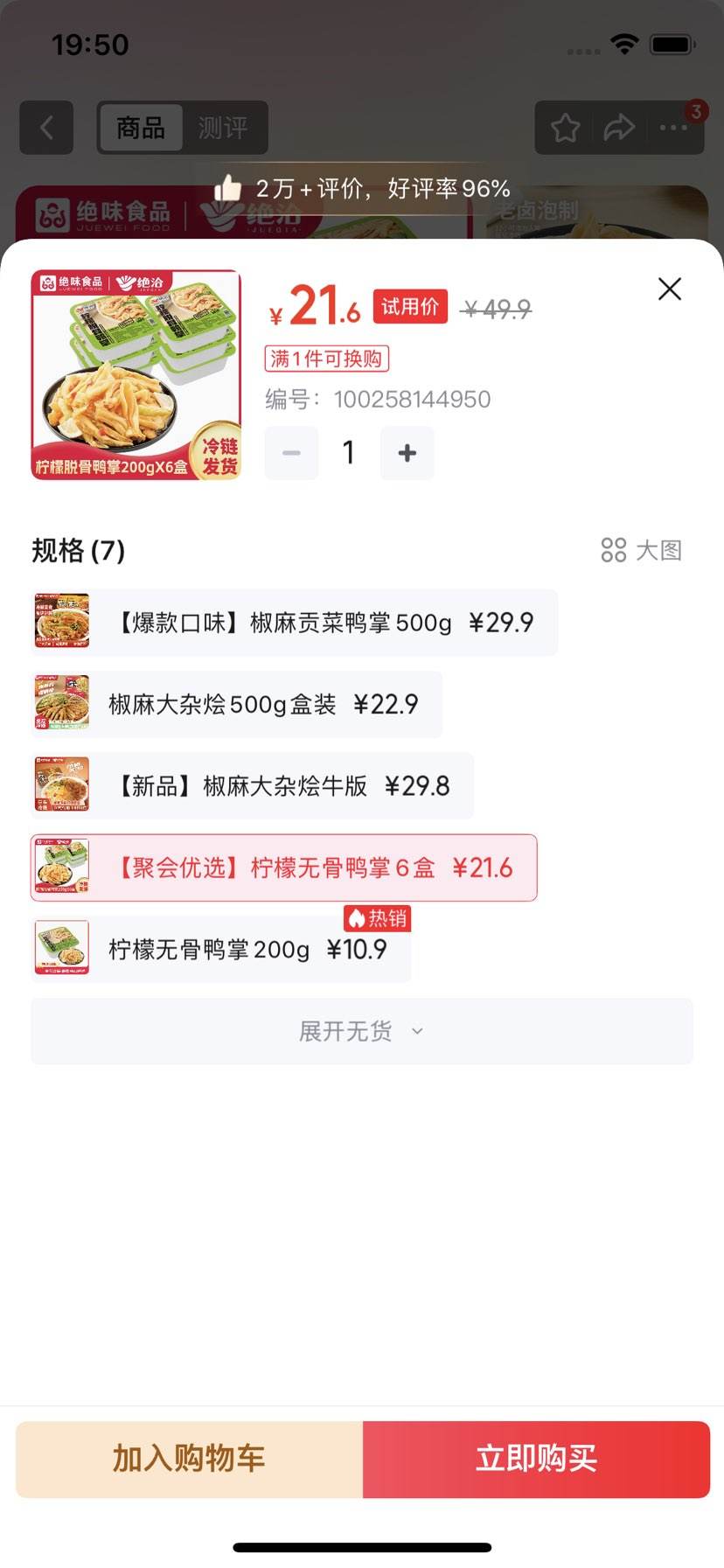Viewport: 724px width, 1568px height.
Task: Tap the back arrow at top left
Action: pos(45,128)
